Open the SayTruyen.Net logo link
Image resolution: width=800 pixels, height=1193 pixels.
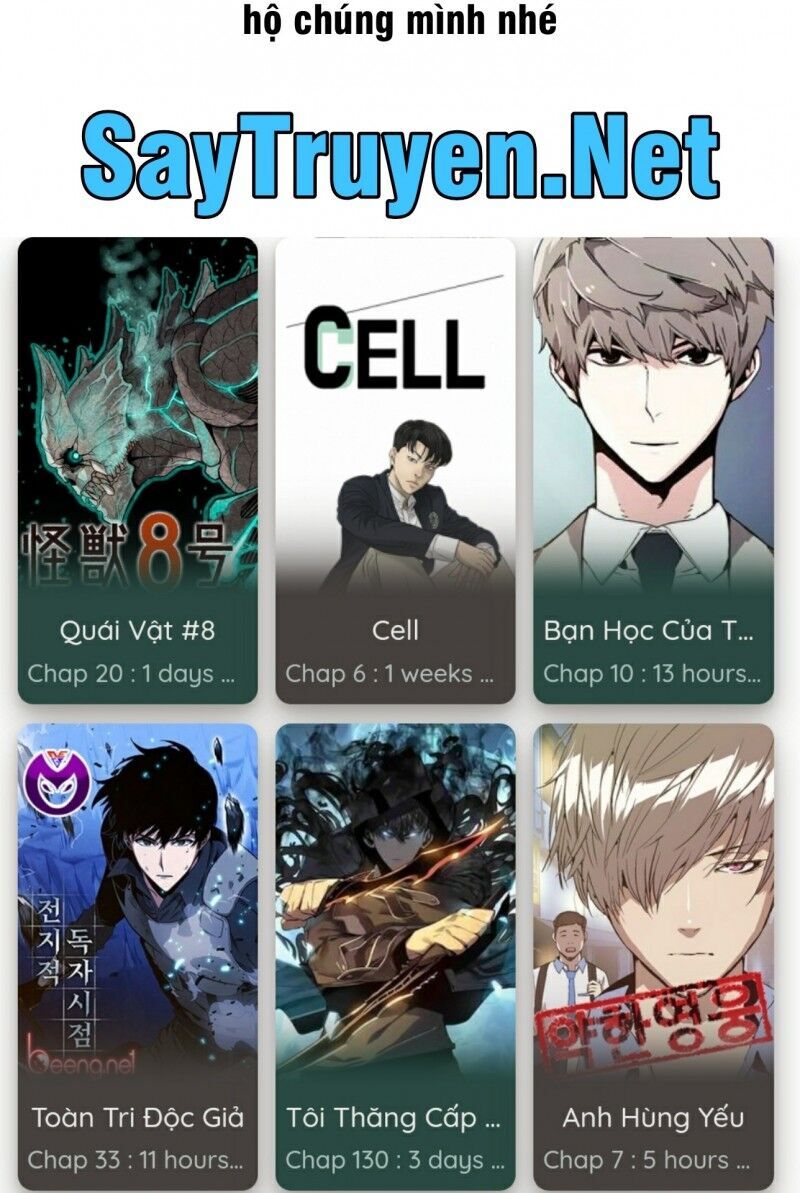point(400,155)
